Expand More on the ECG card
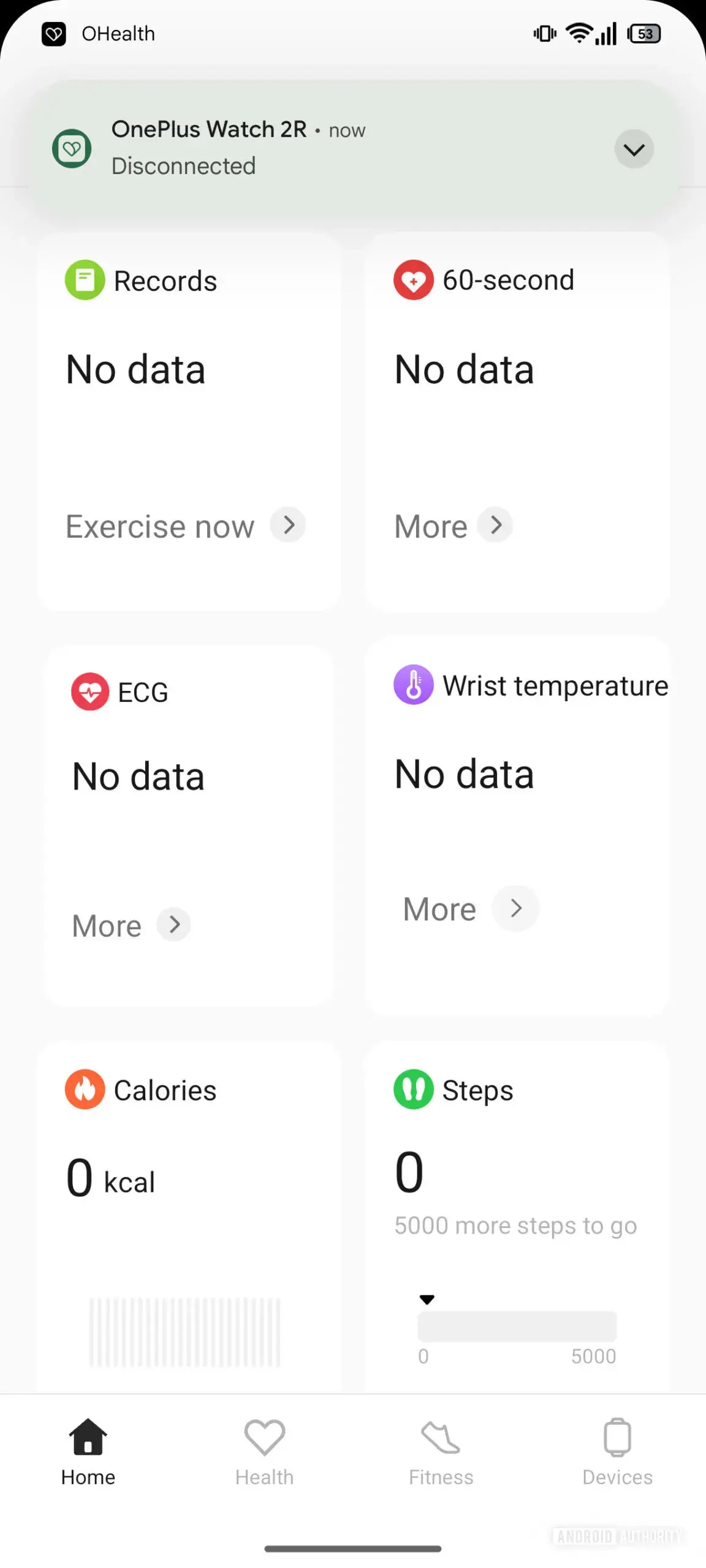Image resolution: width=706 pixels, height=1568 pixels. [130, 925]
